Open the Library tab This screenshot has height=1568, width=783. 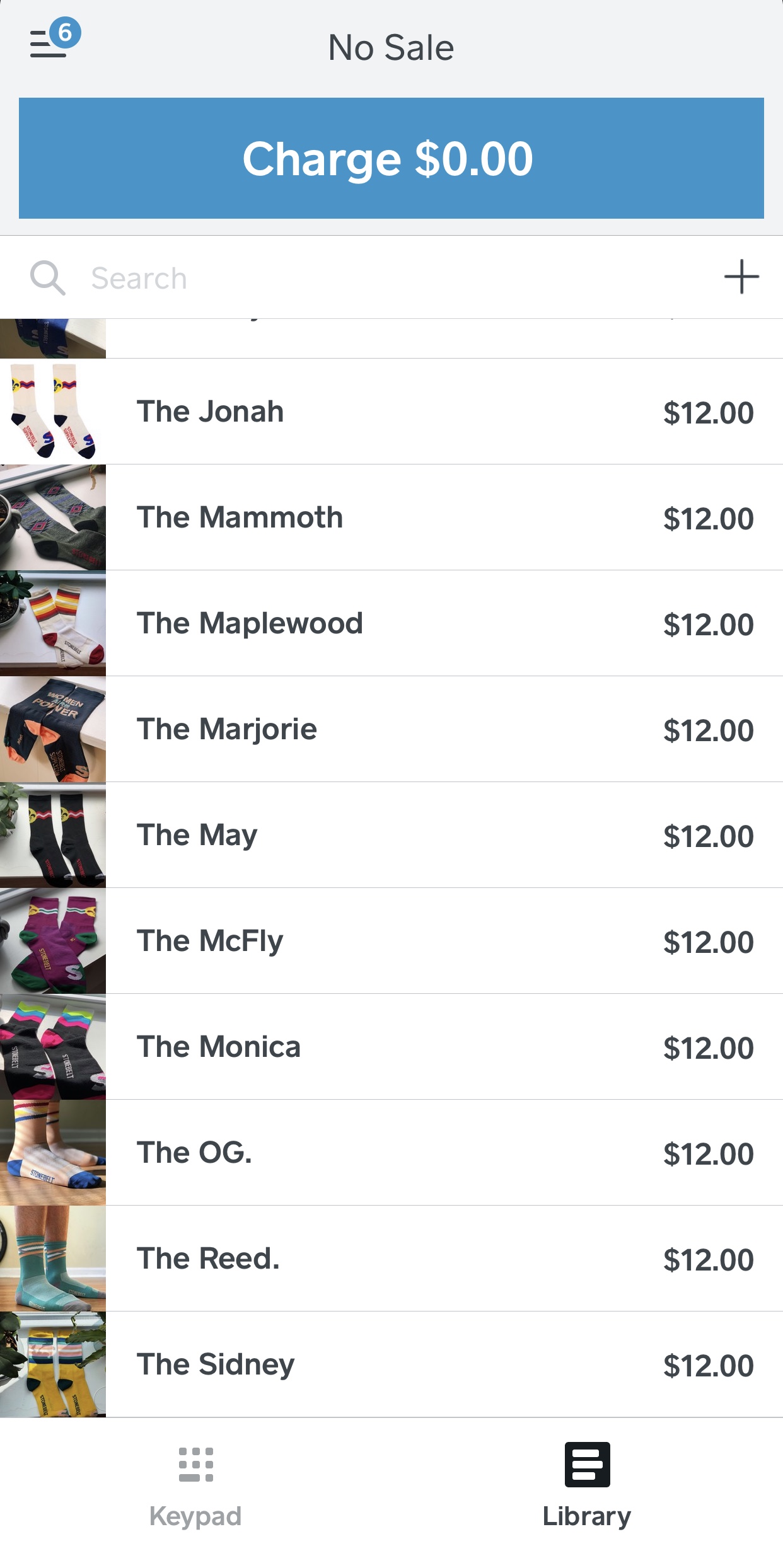[x=587, y=1486]
